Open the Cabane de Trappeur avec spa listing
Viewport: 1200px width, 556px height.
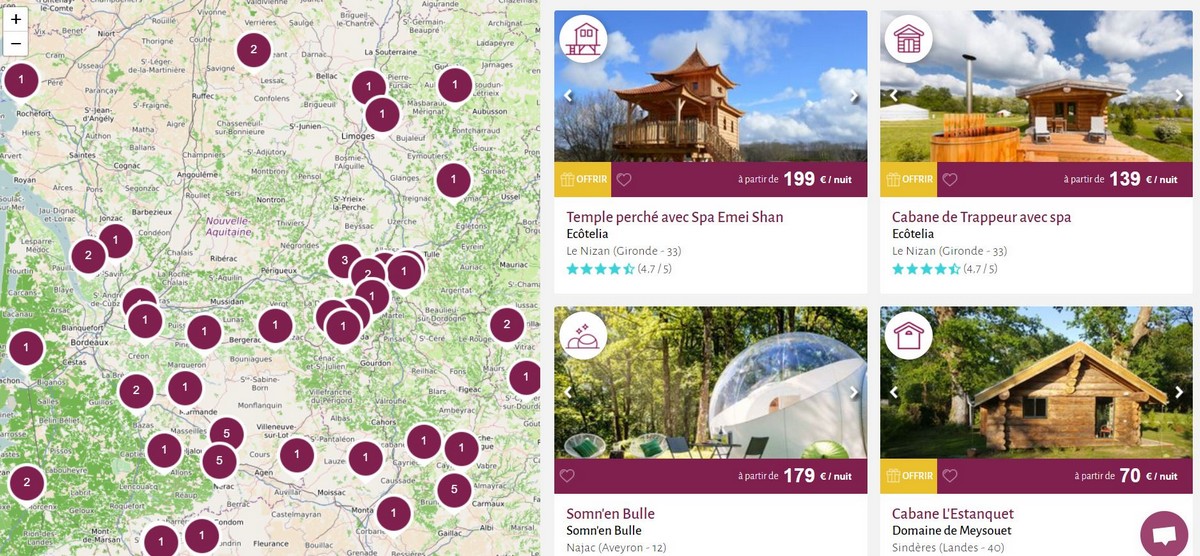[x=981, y=217]
